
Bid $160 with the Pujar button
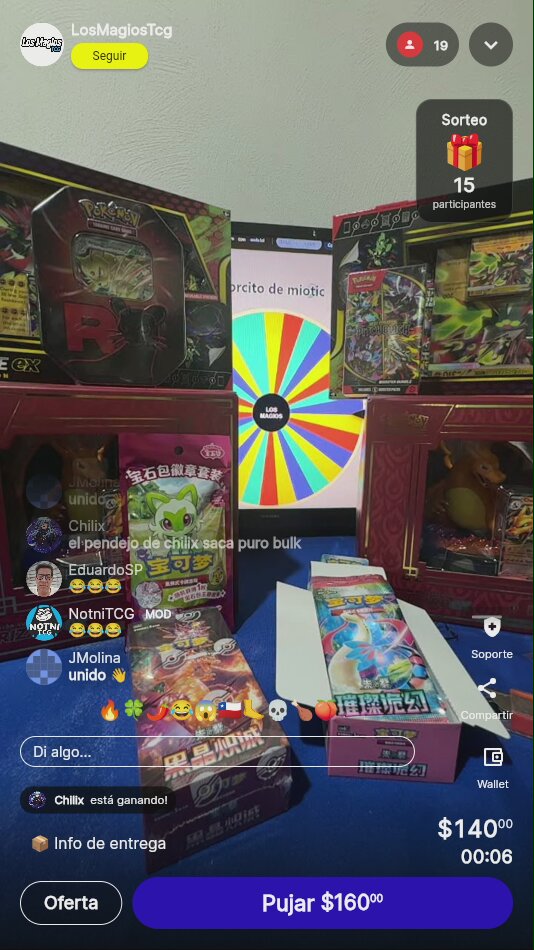click(322, 903)
